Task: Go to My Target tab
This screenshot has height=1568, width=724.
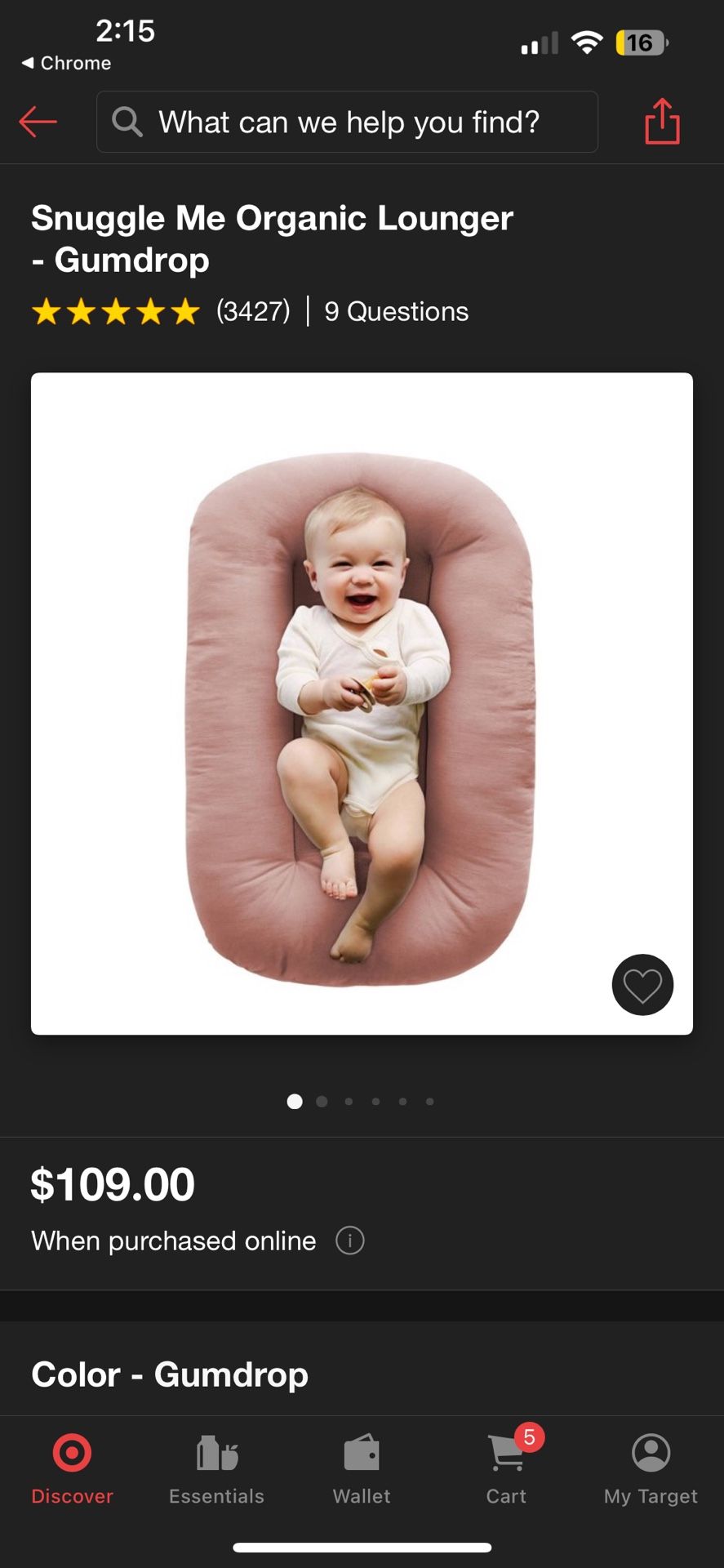Action: pos(651,1468)
